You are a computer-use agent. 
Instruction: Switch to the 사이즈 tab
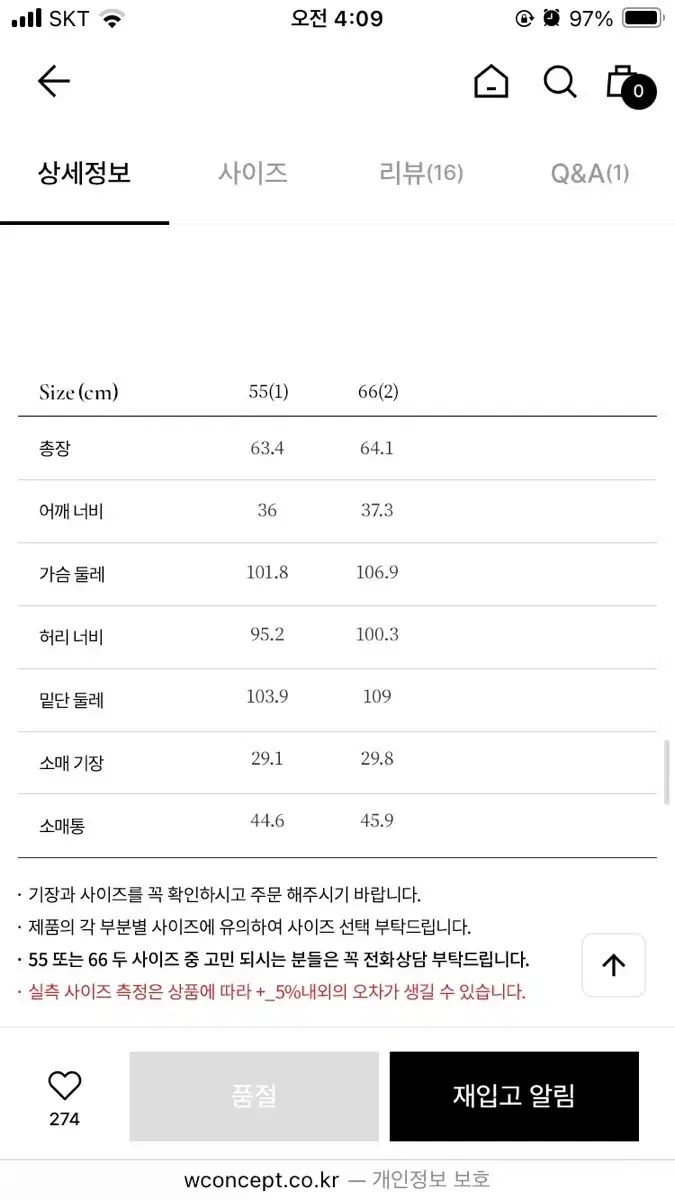pos(253,173)
